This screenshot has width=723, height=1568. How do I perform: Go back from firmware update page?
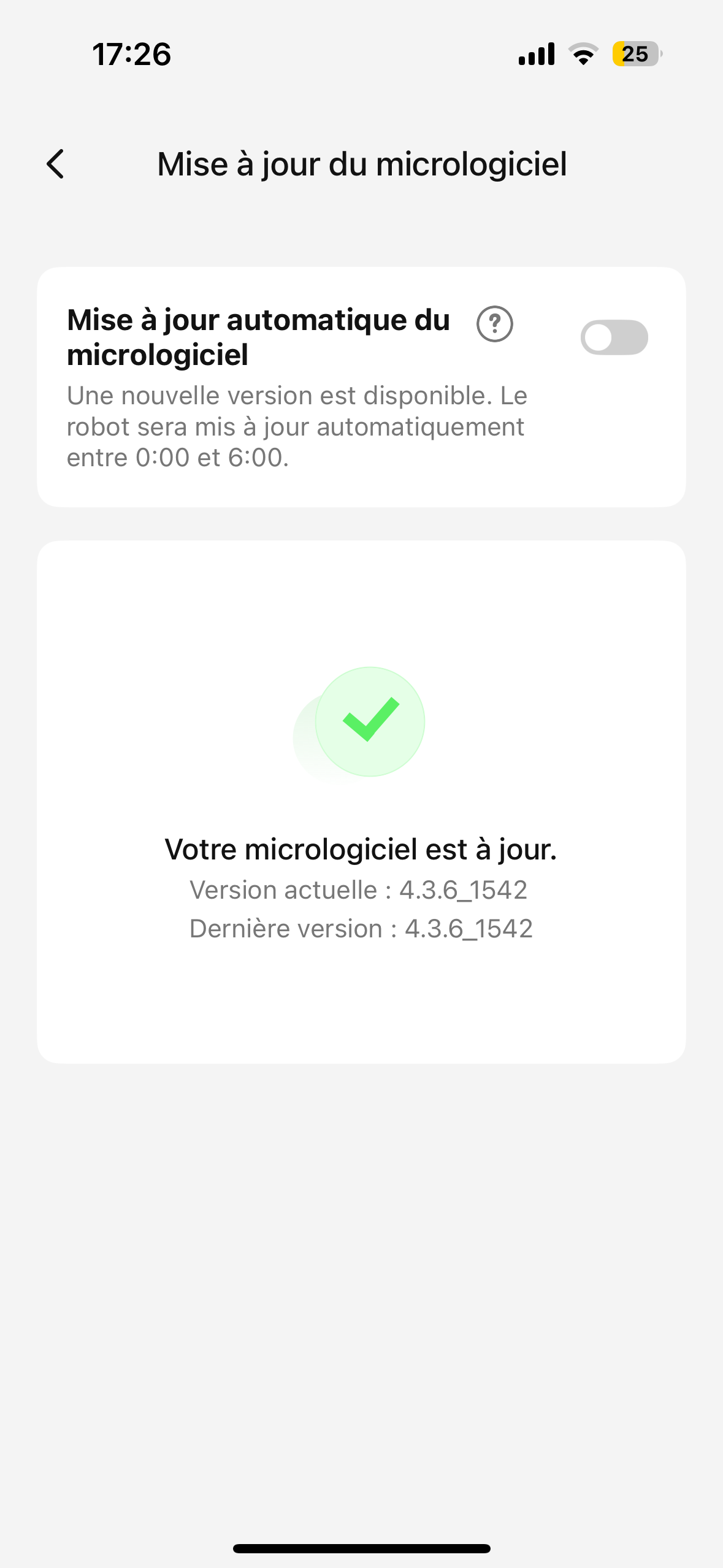pyautogui.click(x=55, y=164)
